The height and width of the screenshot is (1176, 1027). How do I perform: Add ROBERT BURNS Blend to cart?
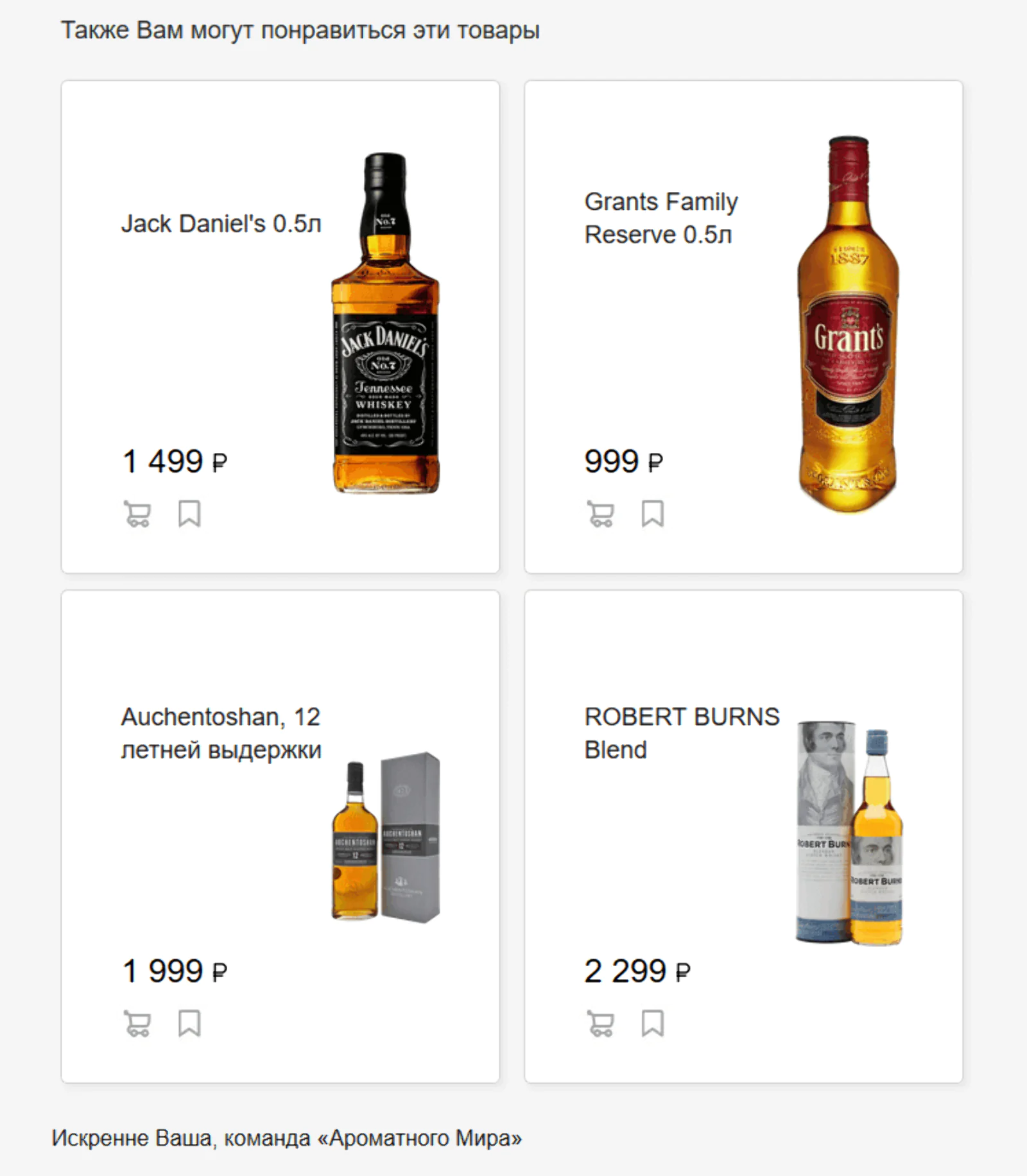tap(601, 1023)
